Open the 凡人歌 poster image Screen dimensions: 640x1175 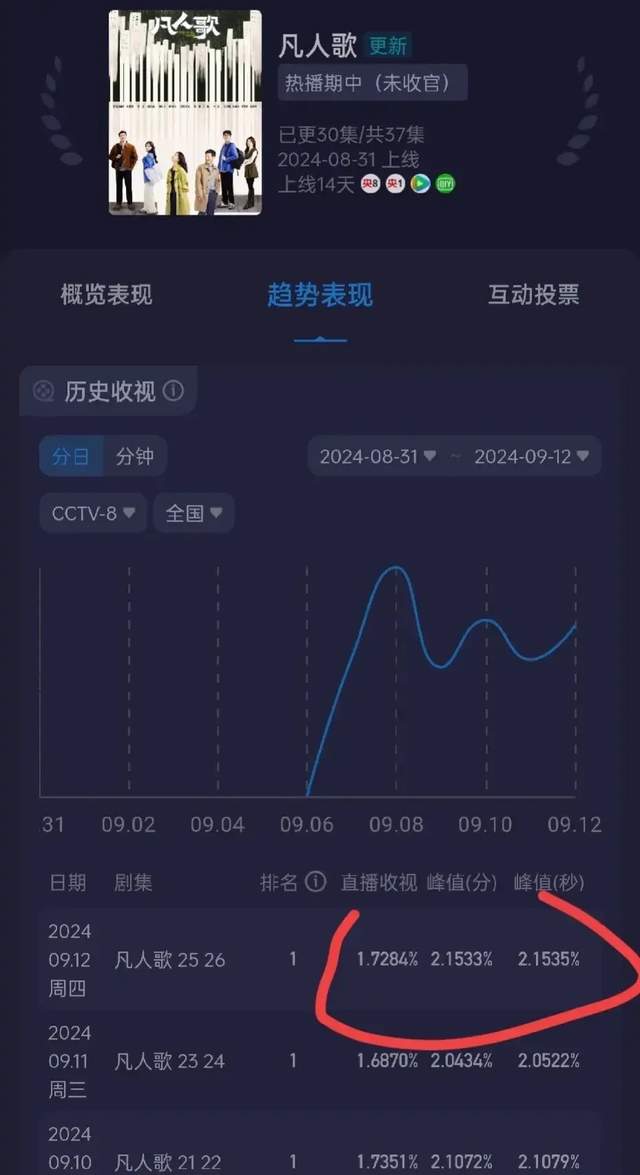tap(185, 112)
